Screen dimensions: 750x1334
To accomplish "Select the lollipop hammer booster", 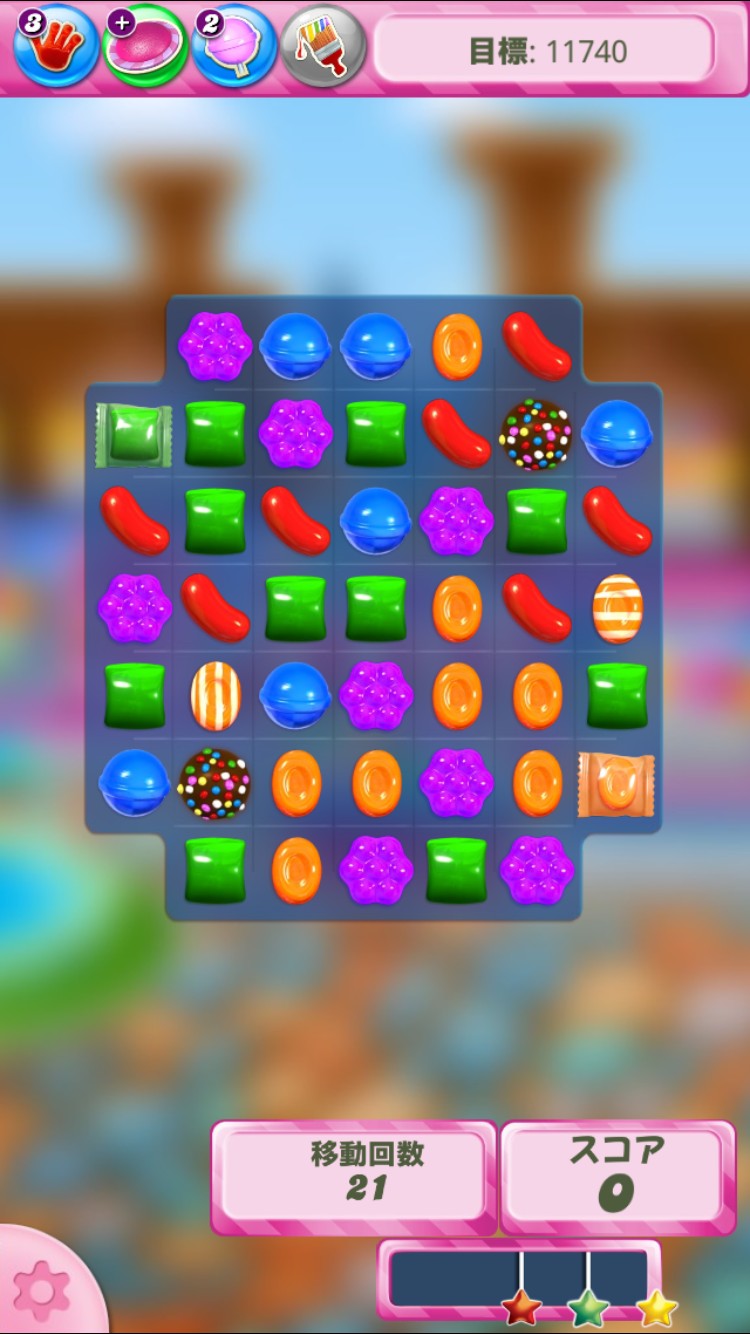I will click(234, 45).
